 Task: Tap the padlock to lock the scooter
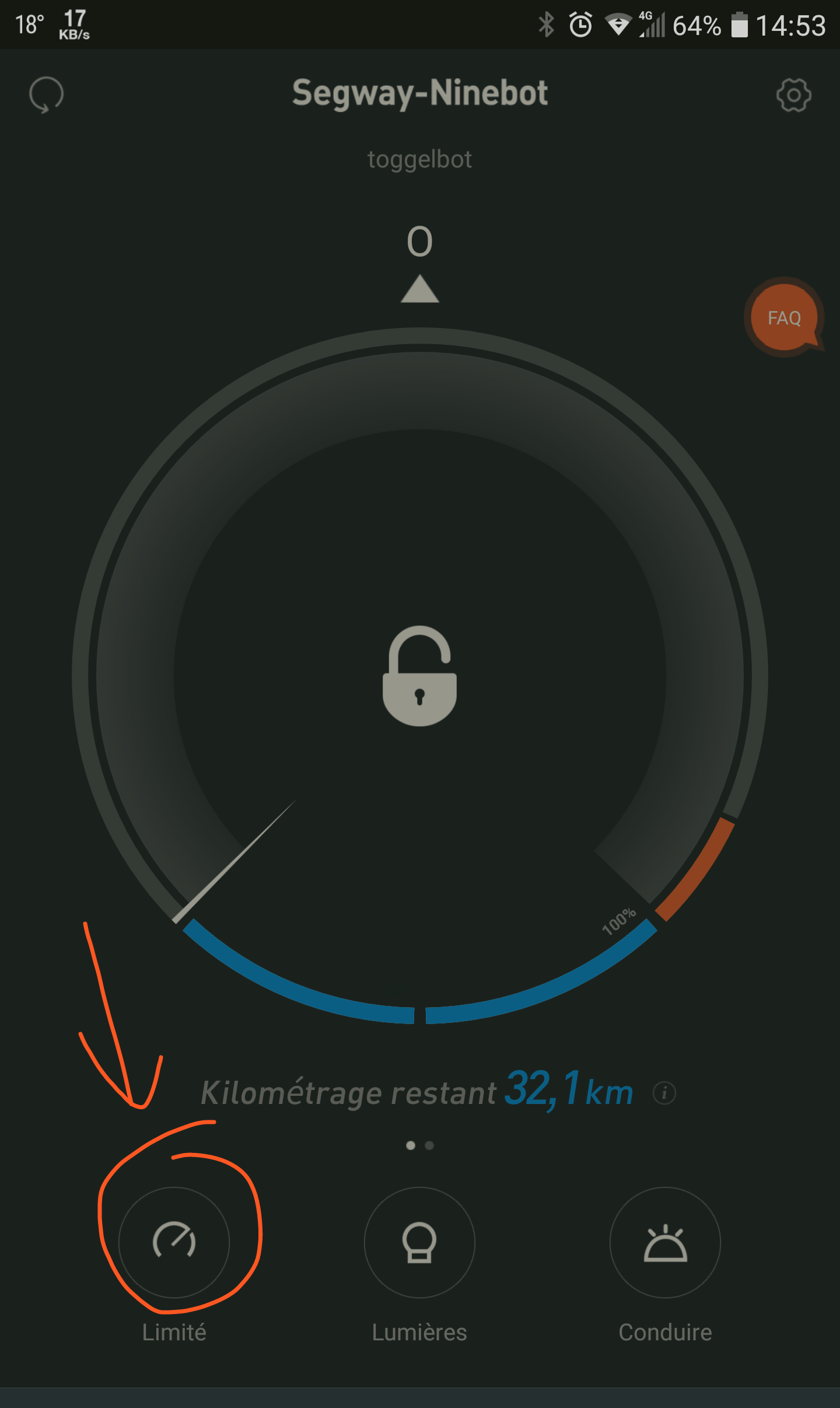[419, 676]
